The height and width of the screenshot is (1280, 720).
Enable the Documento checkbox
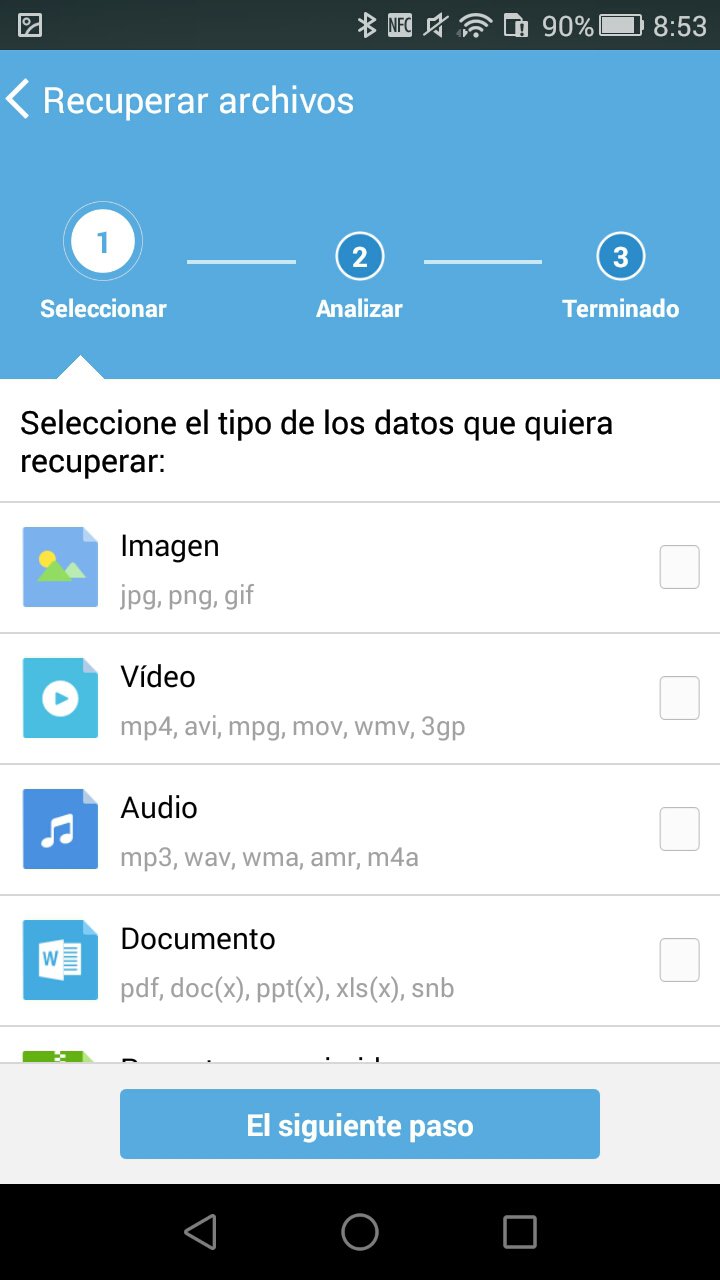(679, 960)
